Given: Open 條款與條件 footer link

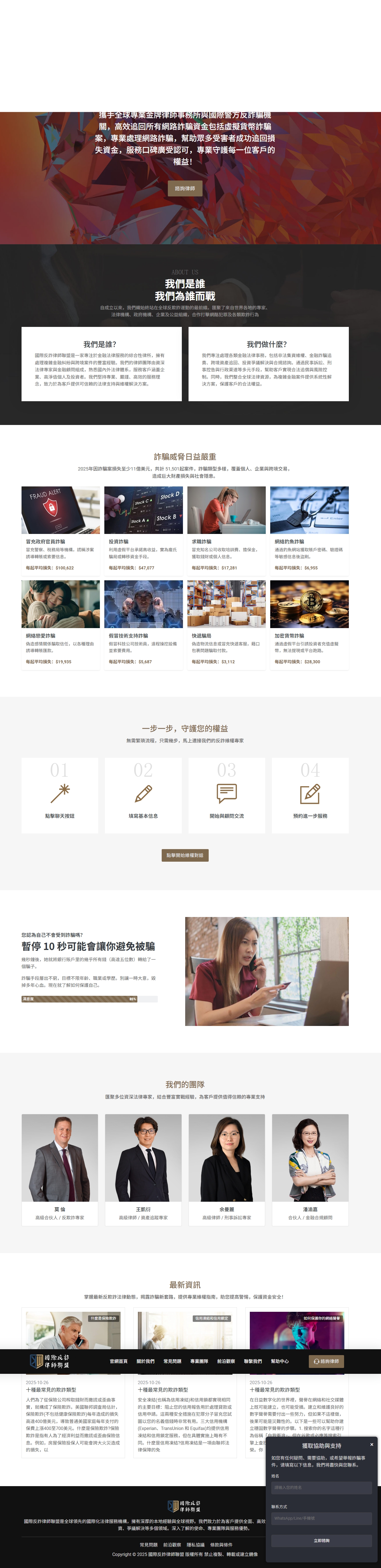Looking at the screenshot, I should click(x=221, y=1544).
